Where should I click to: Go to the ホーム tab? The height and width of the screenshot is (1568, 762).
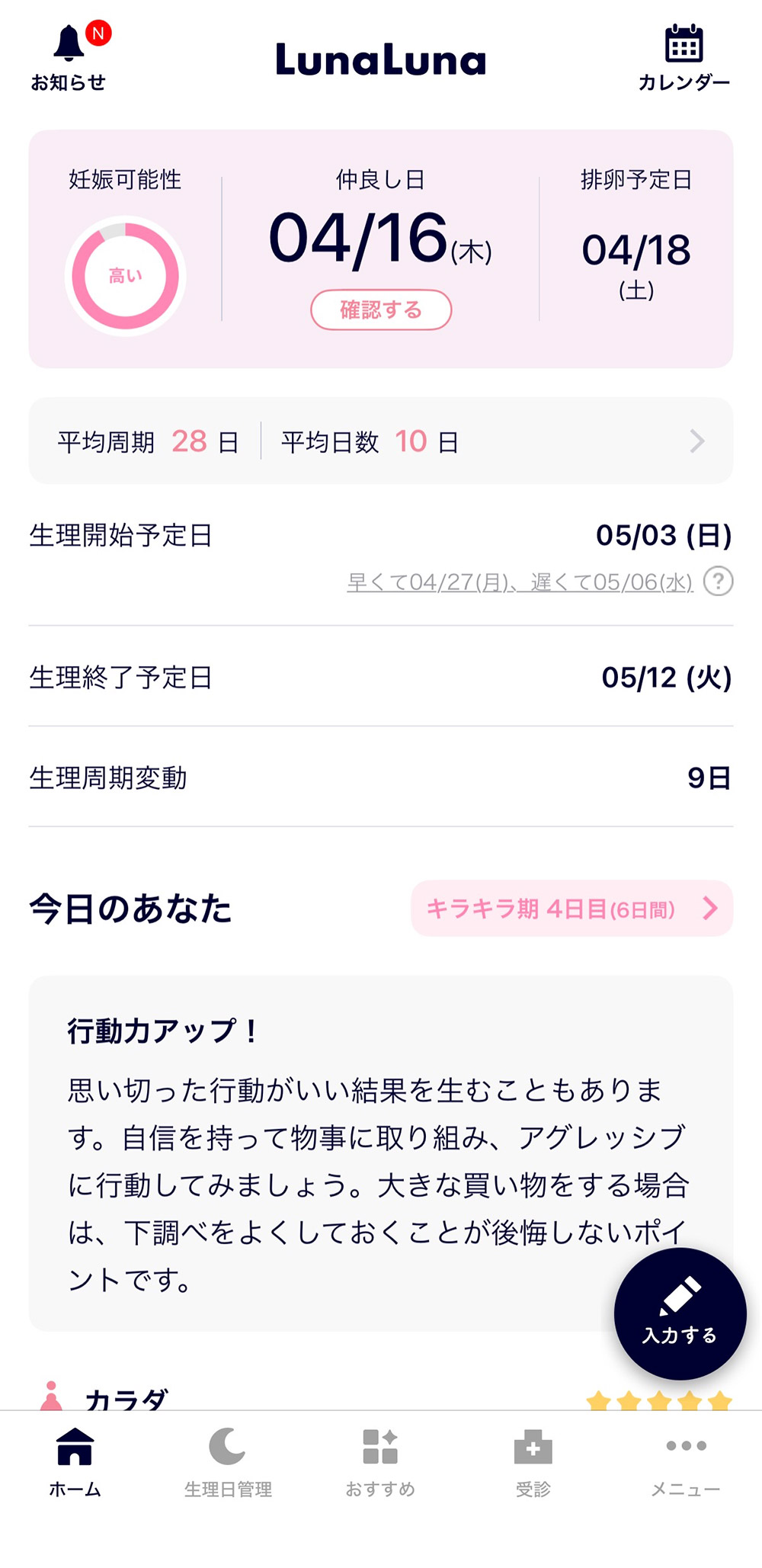[75, 1463]
